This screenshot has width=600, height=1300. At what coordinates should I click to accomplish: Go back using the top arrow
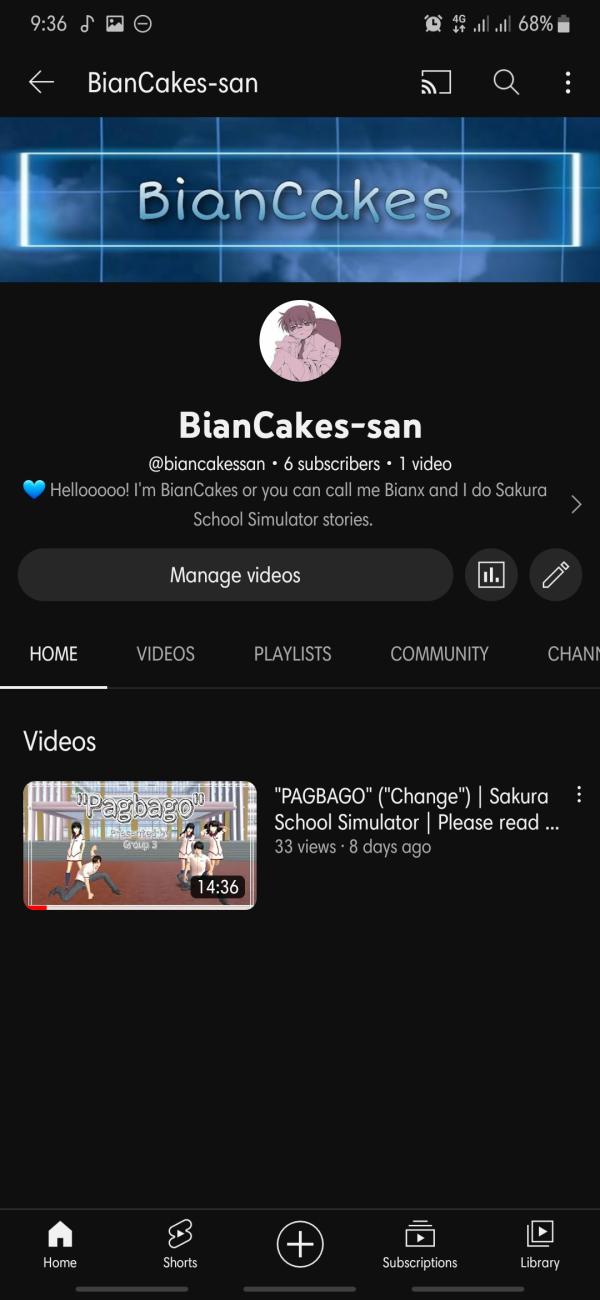(41, 83)
